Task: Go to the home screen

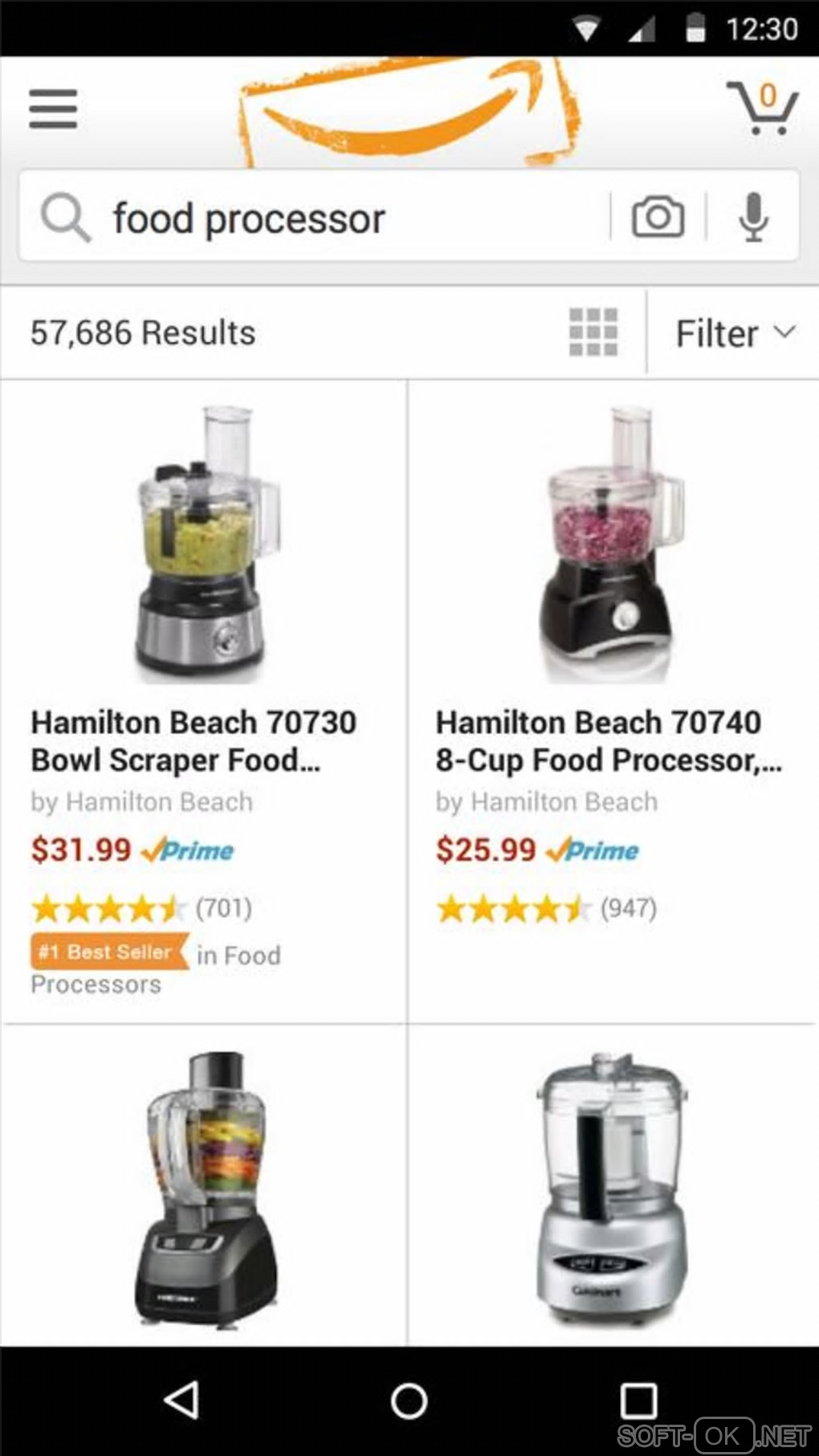Action: coord(409,1401)
